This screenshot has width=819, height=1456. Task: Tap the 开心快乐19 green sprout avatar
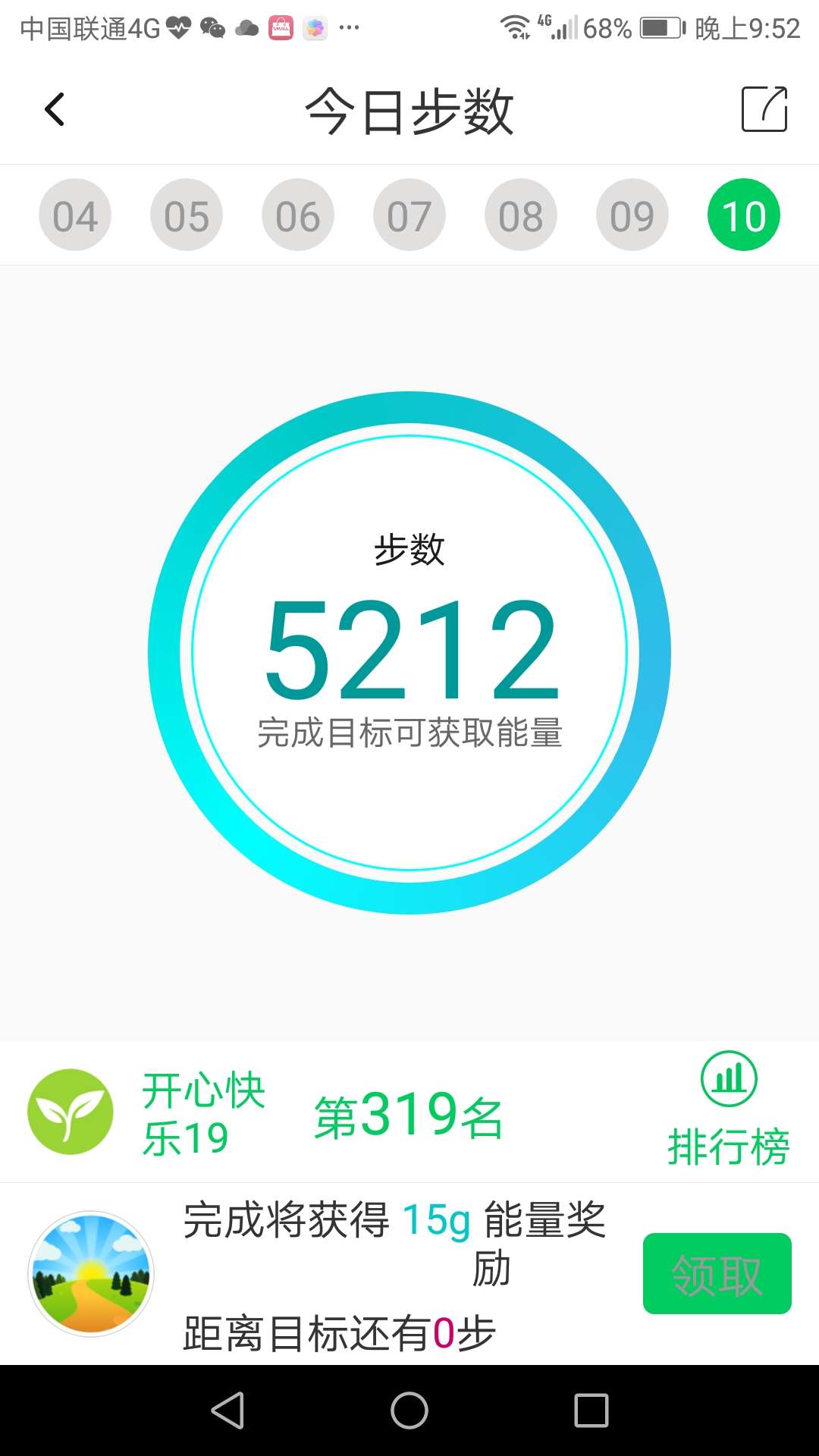pyautogui.click(x=70, y=1109)
